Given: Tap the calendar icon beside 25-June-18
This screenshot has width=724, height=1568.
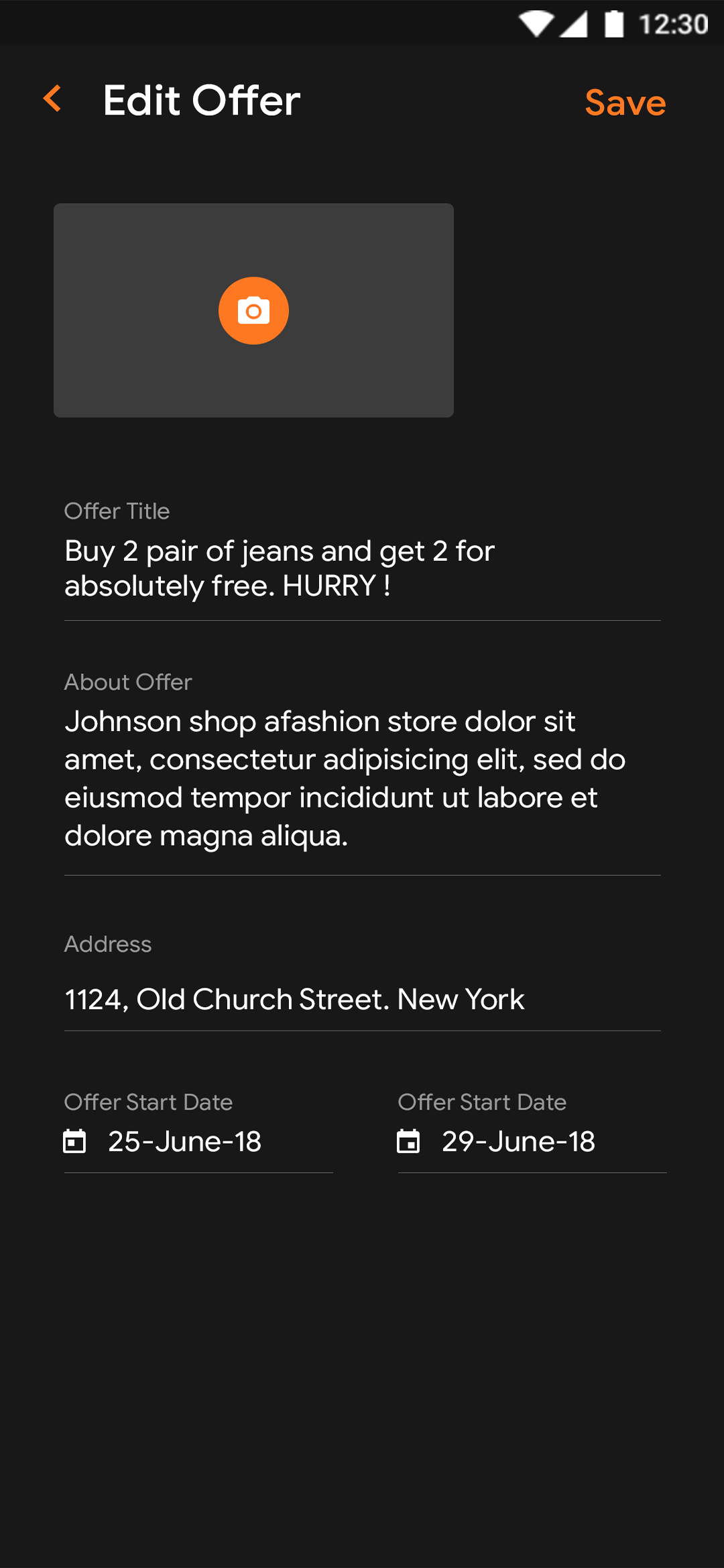Looking at the screenshot, I should [76, 1140].
